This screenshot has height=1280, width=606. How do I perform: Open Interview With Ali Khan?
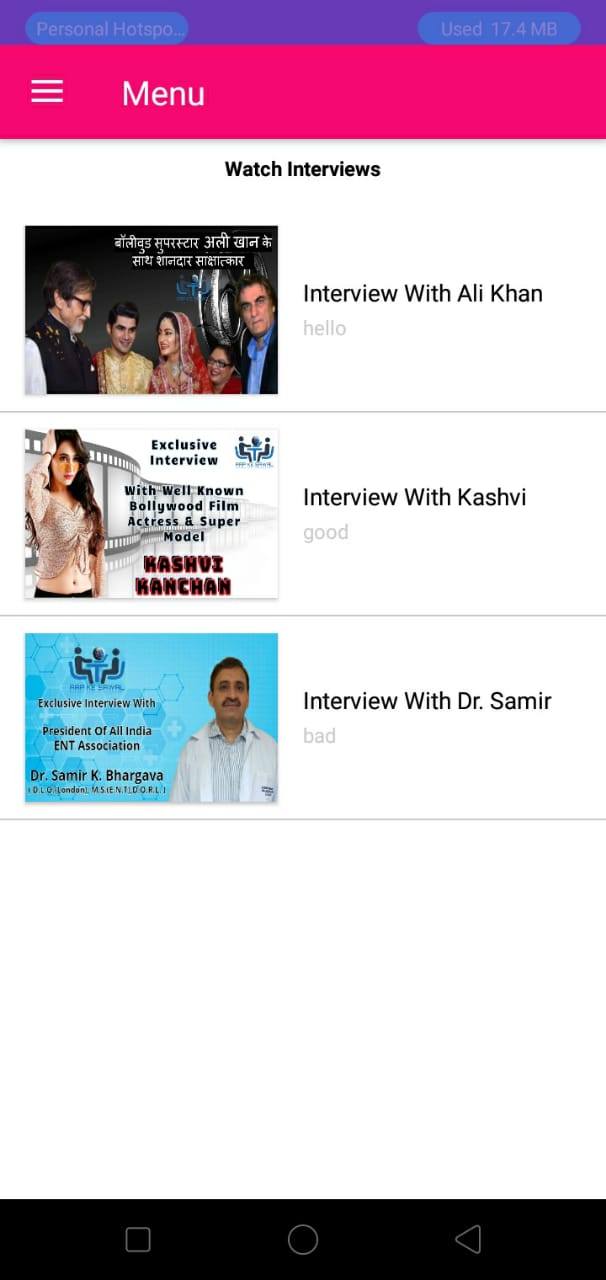click(422, 294)
